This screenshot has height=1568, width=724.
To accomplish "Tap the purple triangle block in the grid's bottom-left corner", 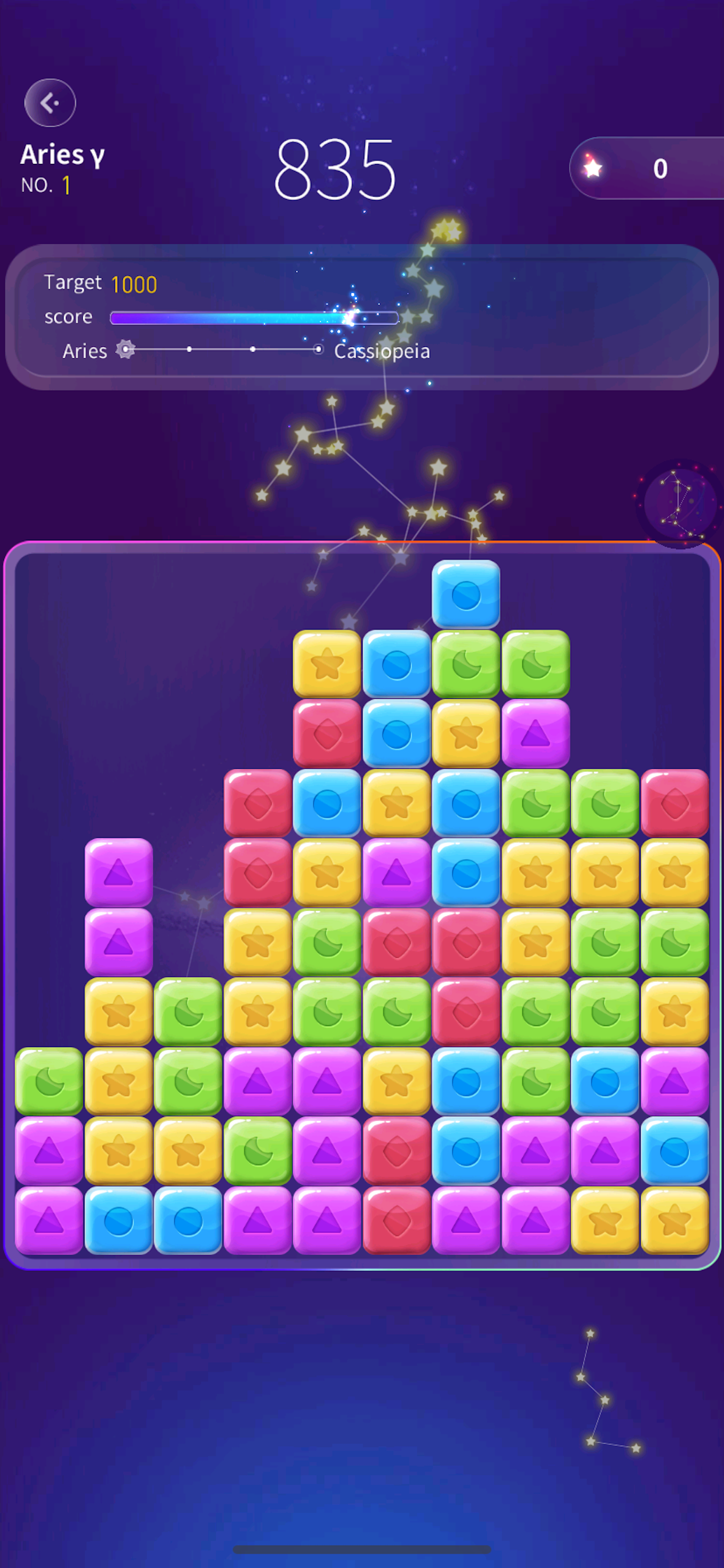I will coord(48,1220).
